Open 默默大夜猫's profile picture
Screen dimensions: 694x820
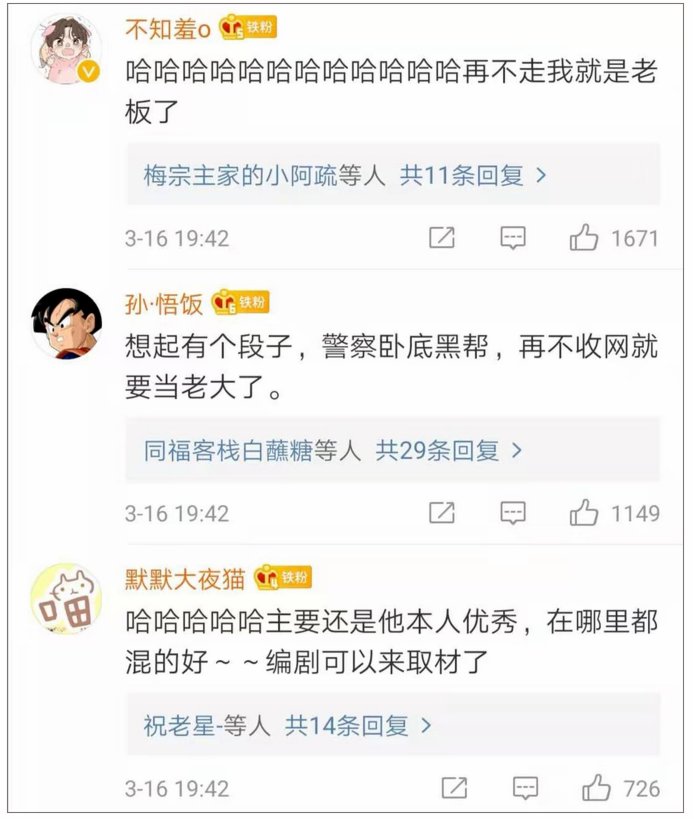pos(66,598)
